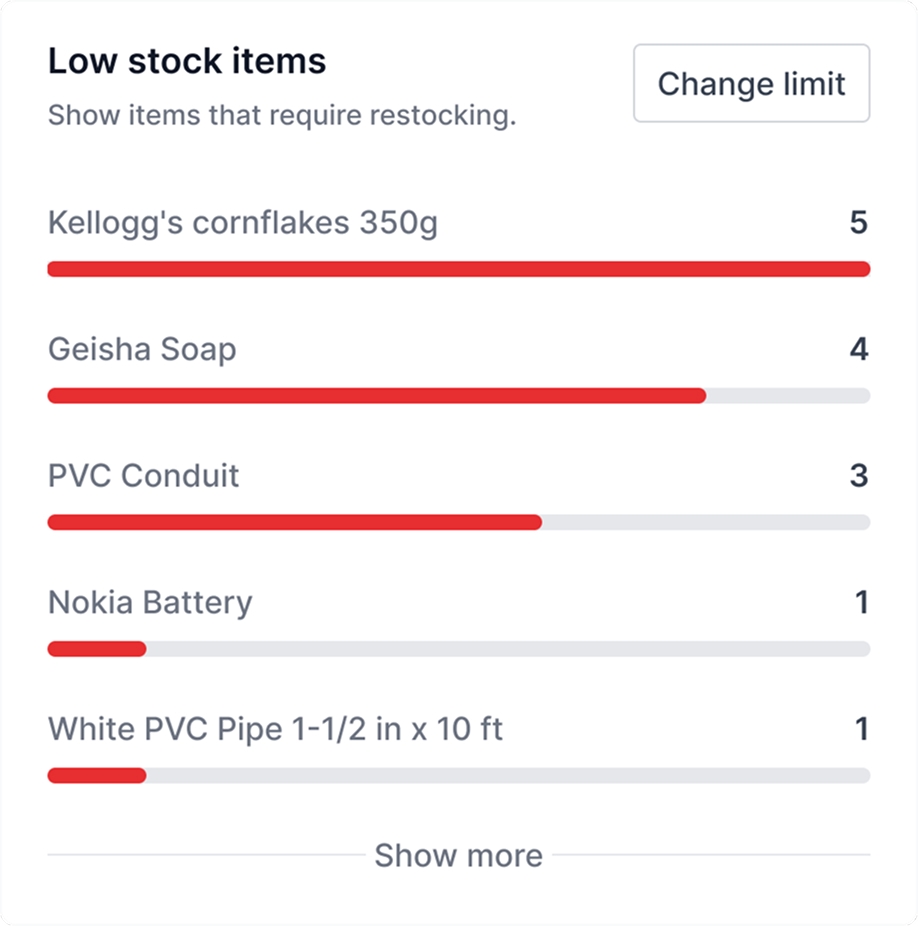Click the Low stock items heading
Image resolution: width=918 pixels, height=926 pixels.
(x=187, y=60)
